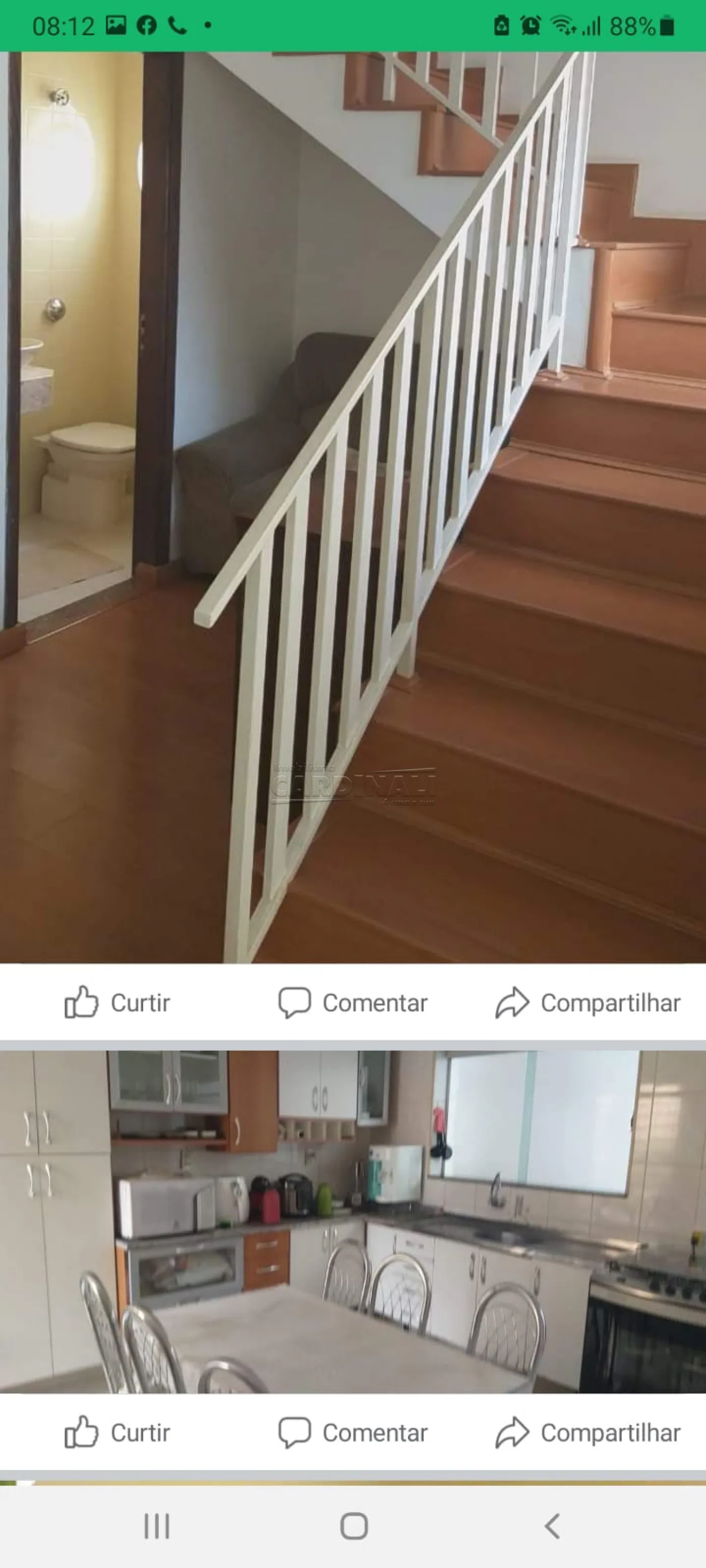Like the kitchen photo post

click(x=117, y=1432)
